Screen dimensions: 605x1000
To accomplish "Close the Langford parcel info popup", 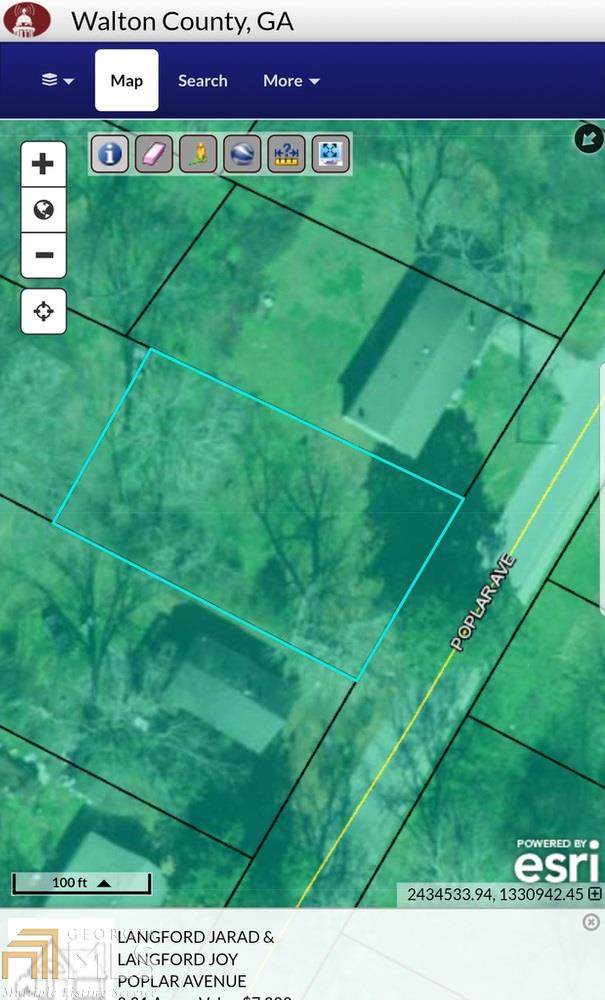I will point(591,922).
